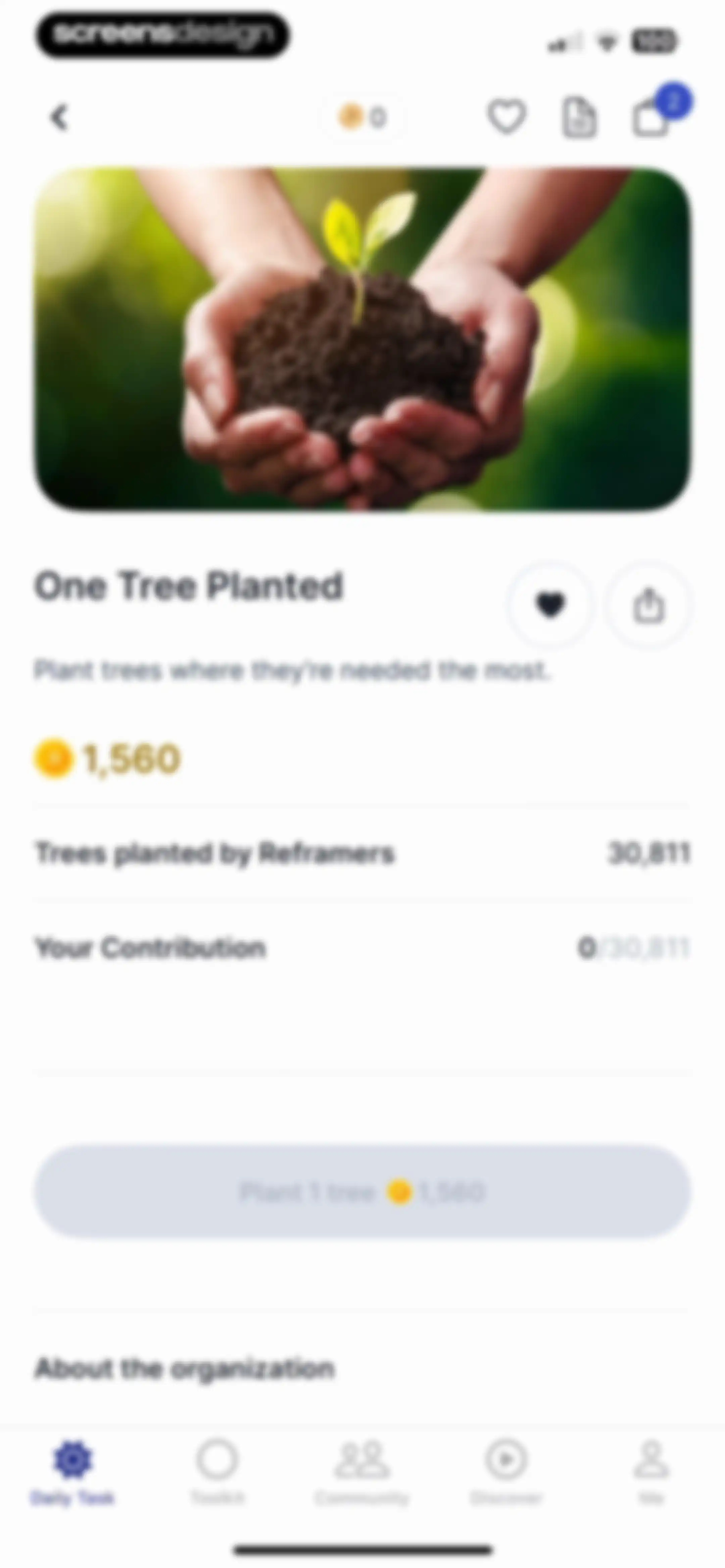Go to the Discover tab
The image size is (725, 1568).
(x=506, y=1472)
